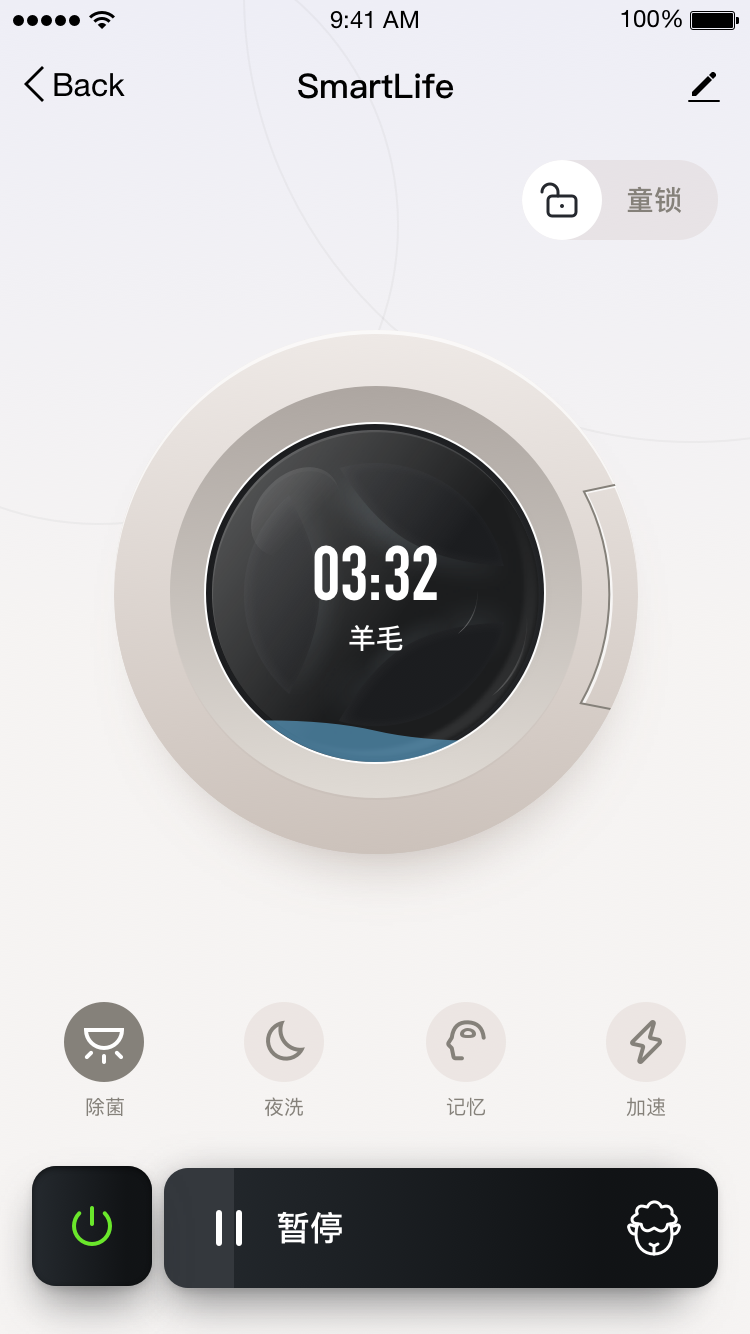Go back using the Back button

[x=74, y=86]
